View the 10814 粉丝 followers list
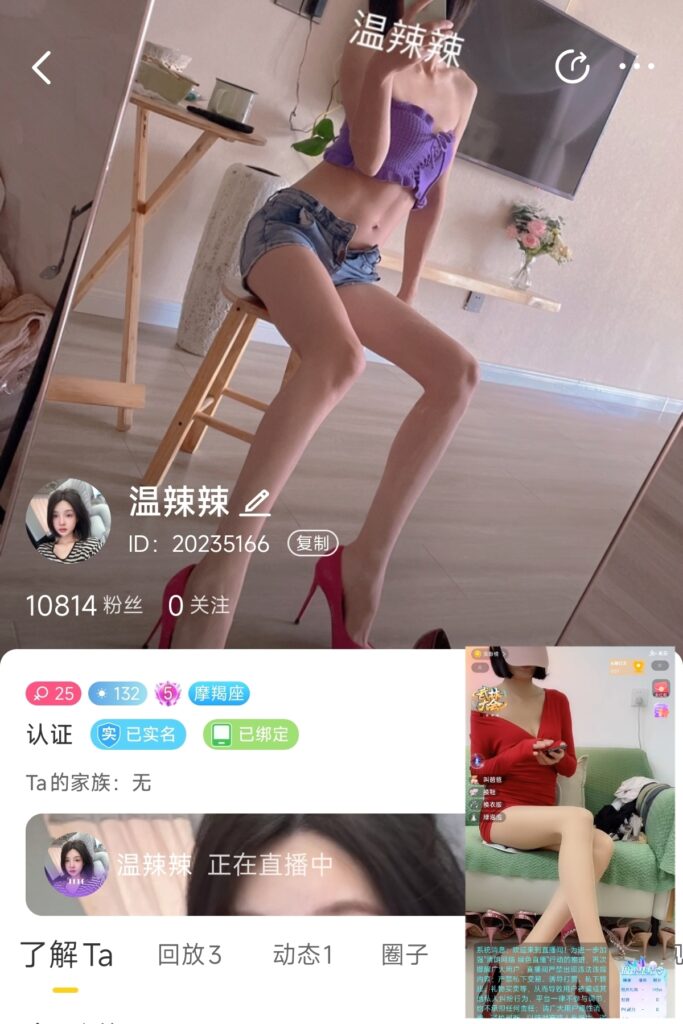The width and height of the screenshot is (683, 1024). coord(84,605)
